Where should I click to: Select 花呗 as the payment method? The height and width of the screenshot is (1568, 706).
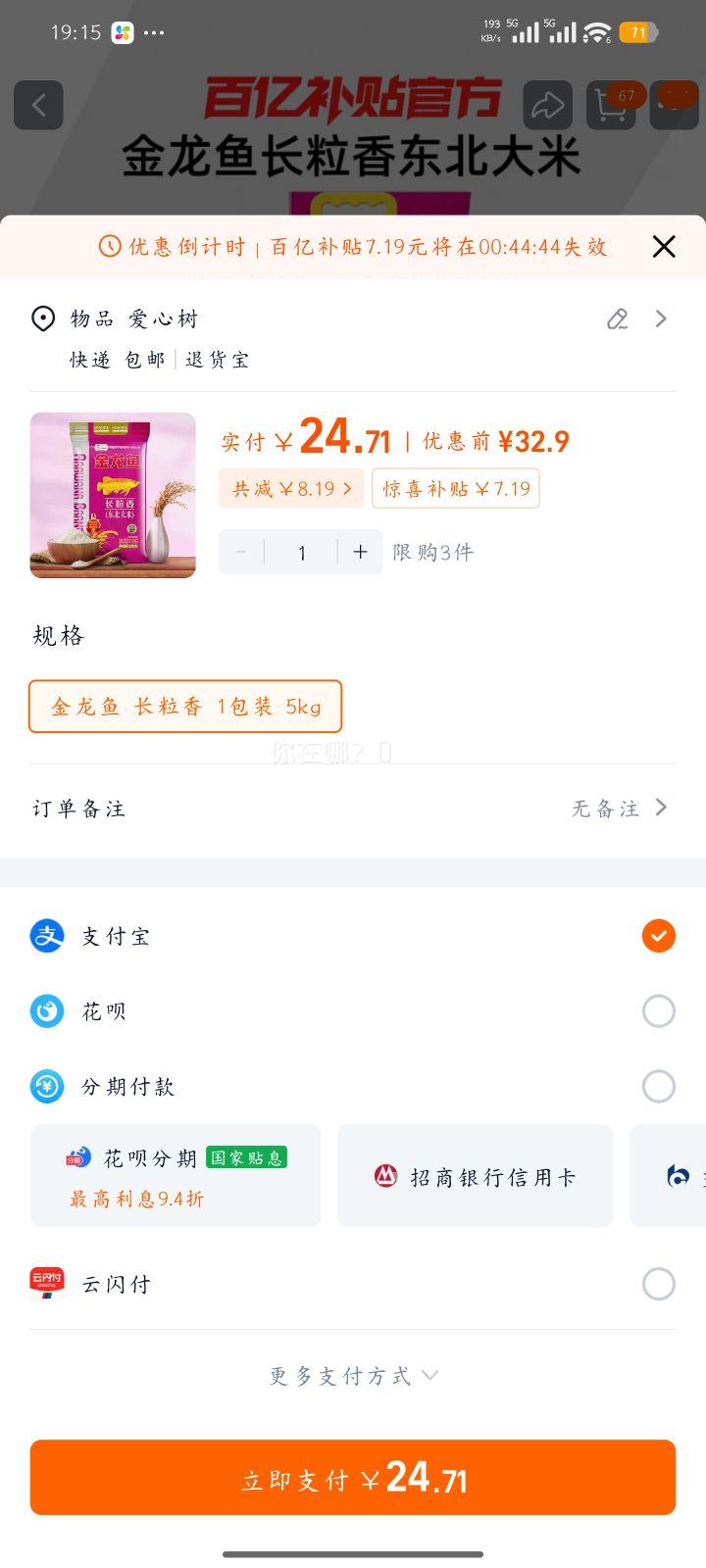(x=659, y=1011)
